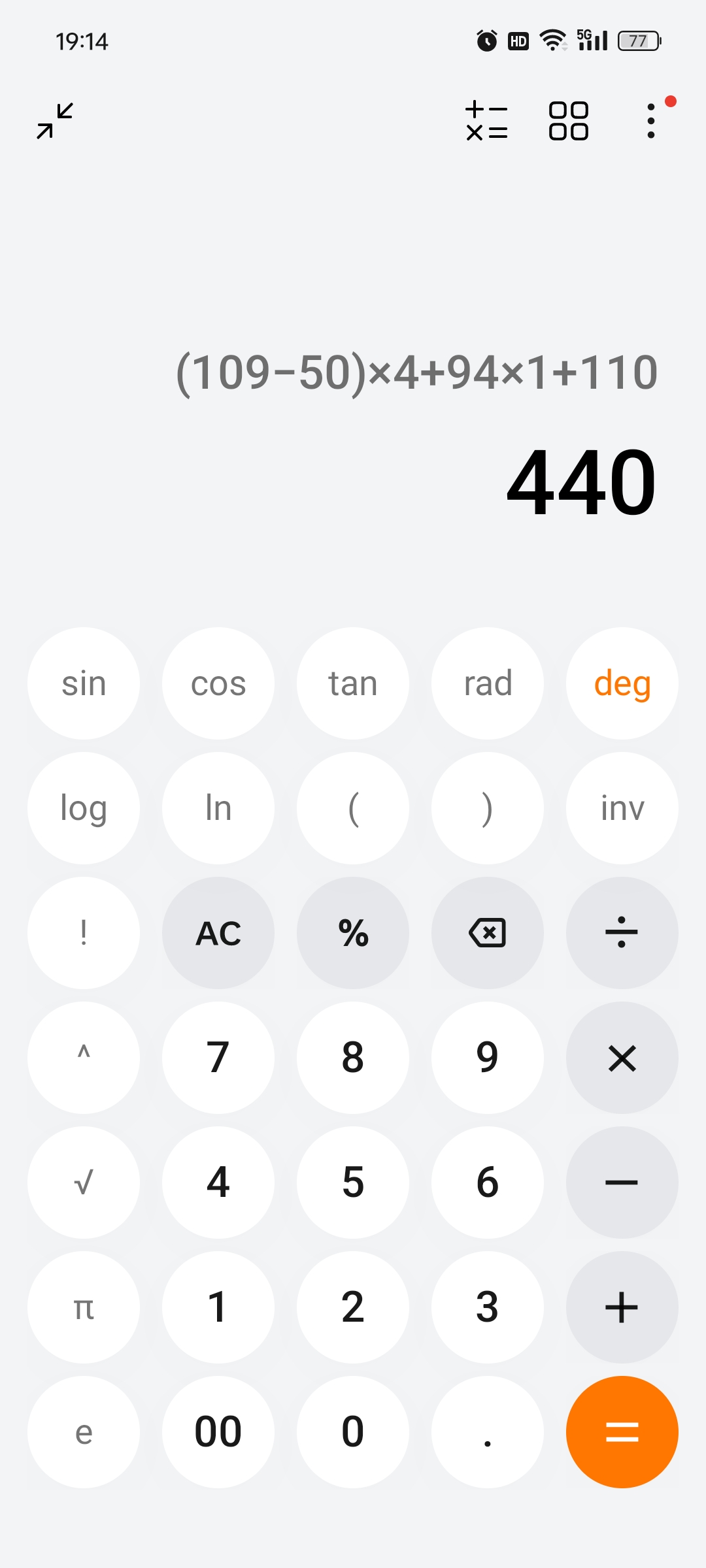
Task: Clear everything with AC
Action: click(218, 933)
